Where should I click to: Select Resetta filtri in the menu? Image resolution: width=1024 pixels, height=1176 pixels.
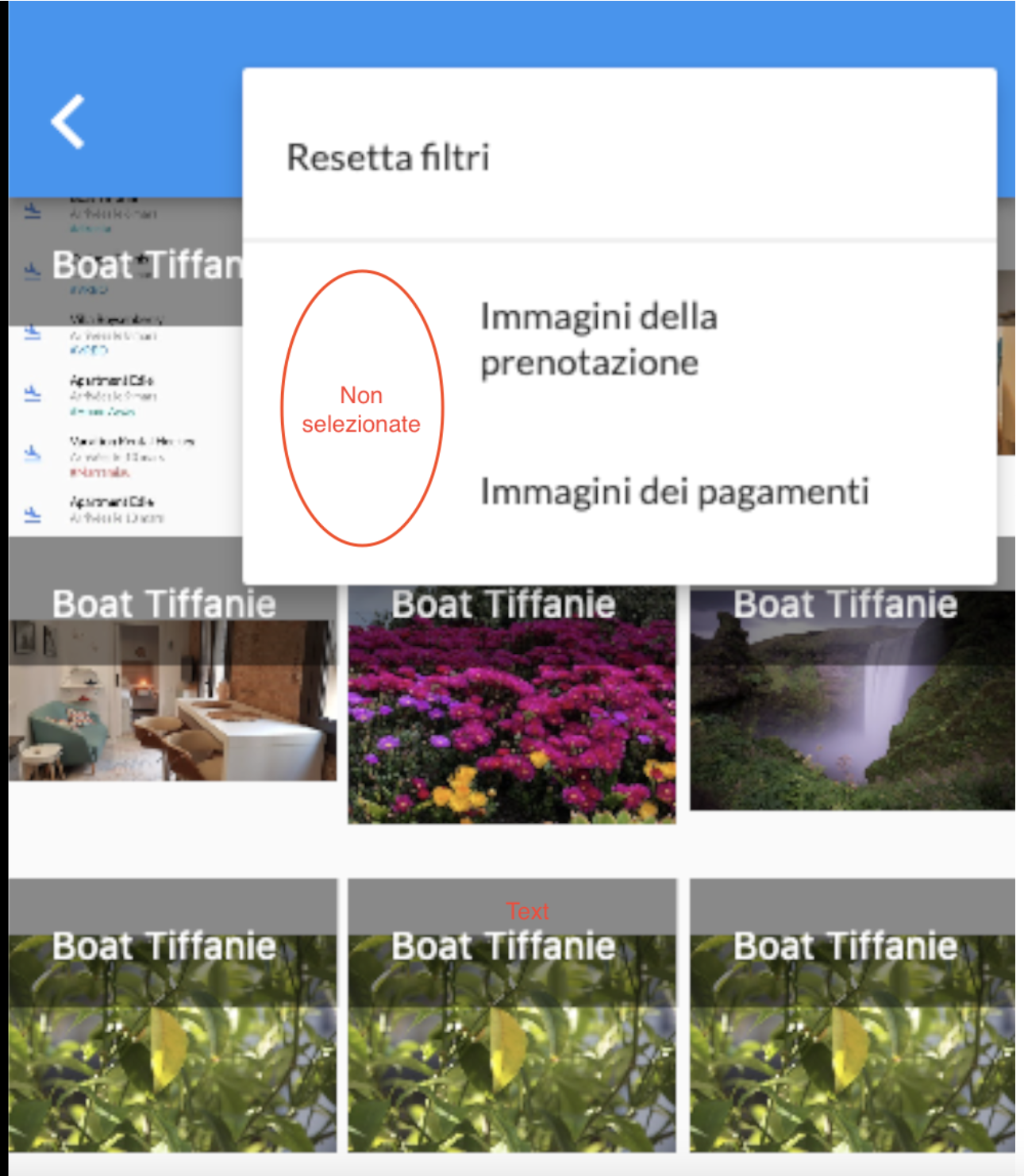pyautogui.click(x=387, y=157)
